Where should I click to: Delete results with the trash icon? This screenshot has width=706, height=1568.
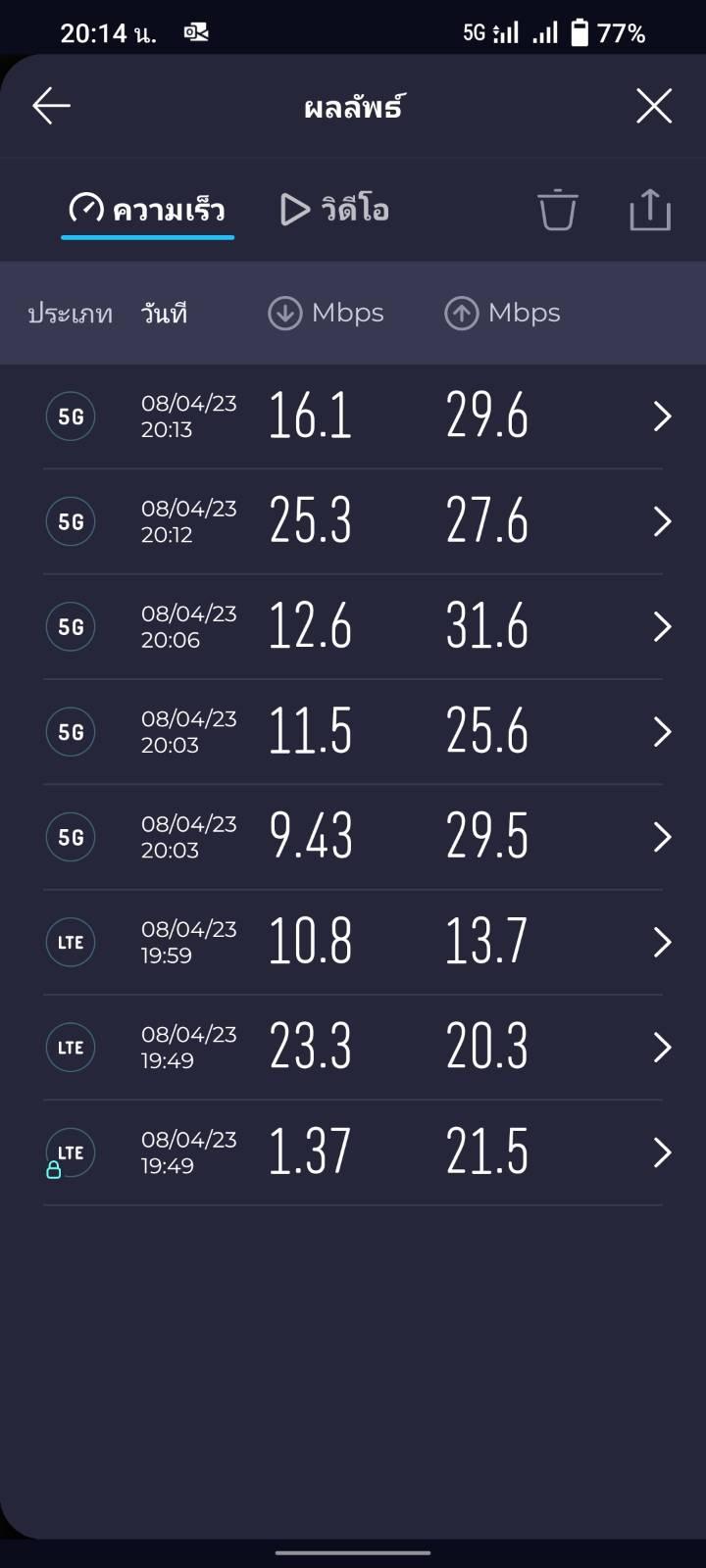[x=557, y=209]
